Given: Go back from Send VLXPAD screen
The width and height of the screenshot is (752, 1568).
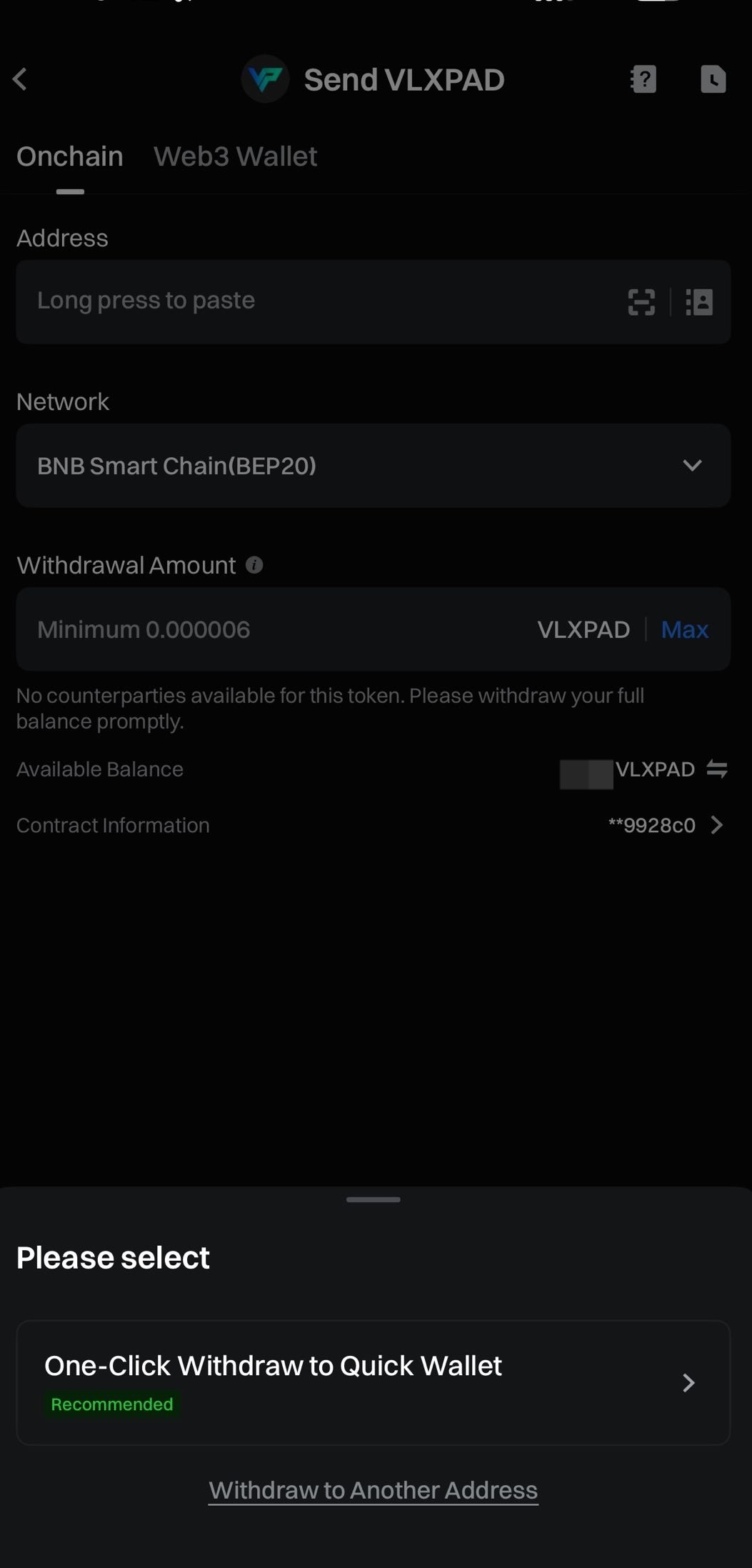Looking at the screenshot, I should pos(21,79).
